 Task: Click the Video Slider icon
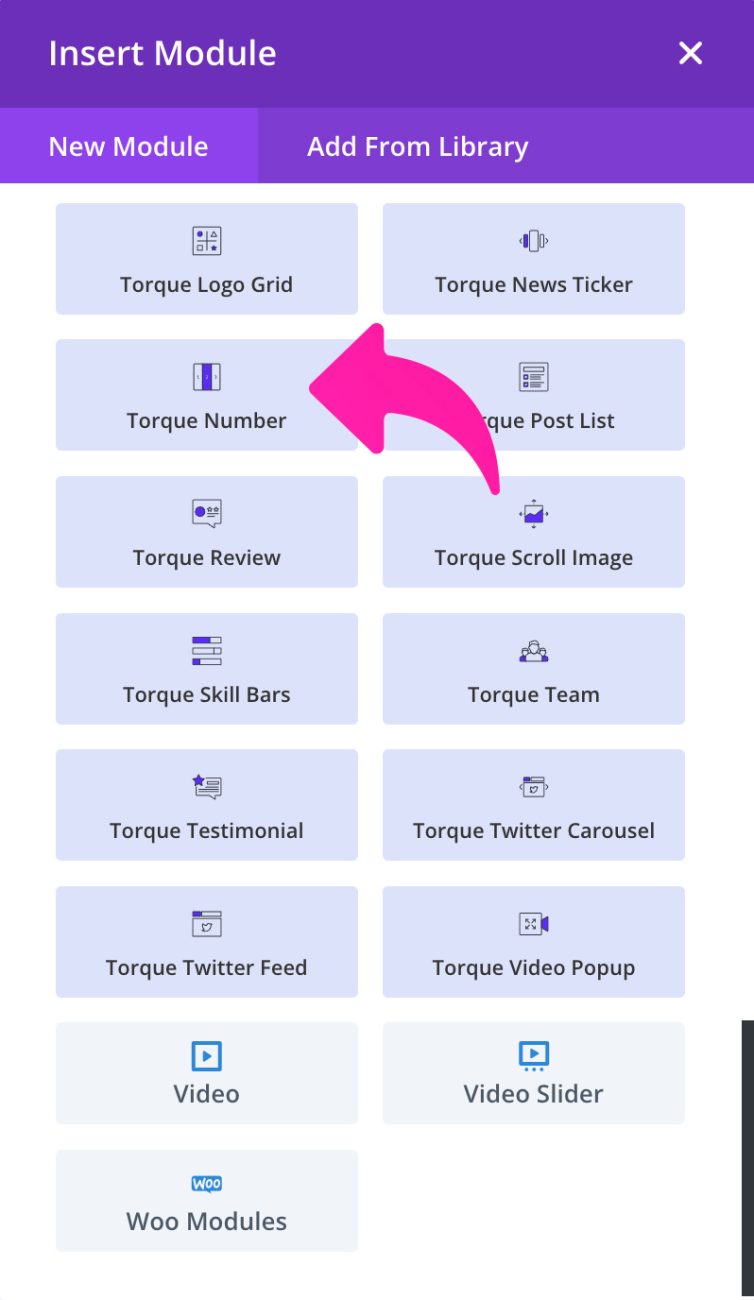[x=533, y=1055]
